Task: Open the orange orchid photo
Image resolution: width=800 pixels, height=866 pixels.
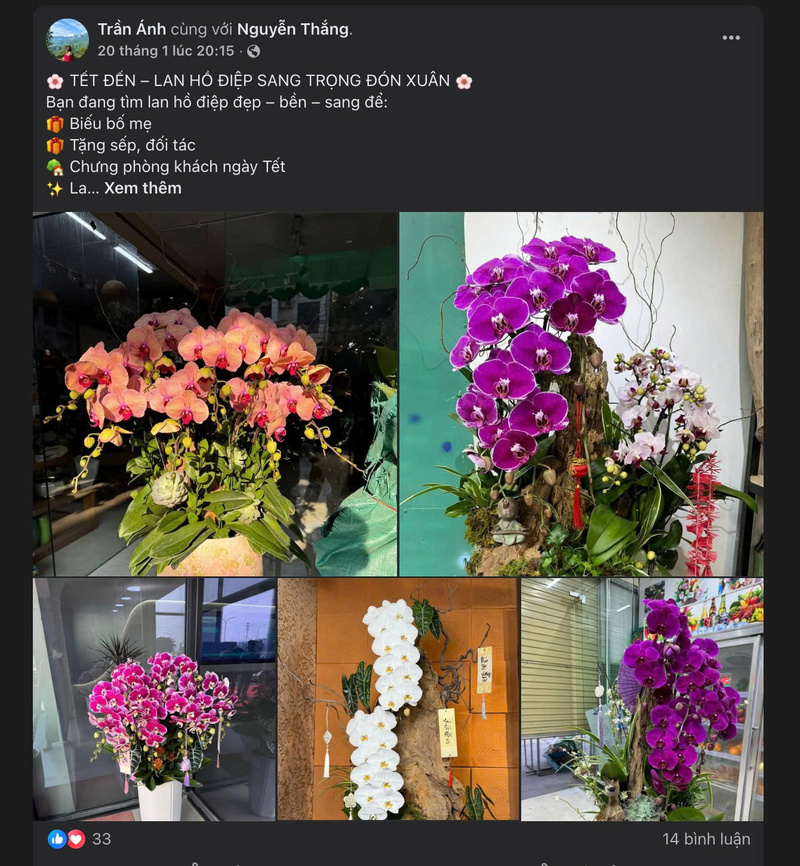Action: (x=215, y=393)
